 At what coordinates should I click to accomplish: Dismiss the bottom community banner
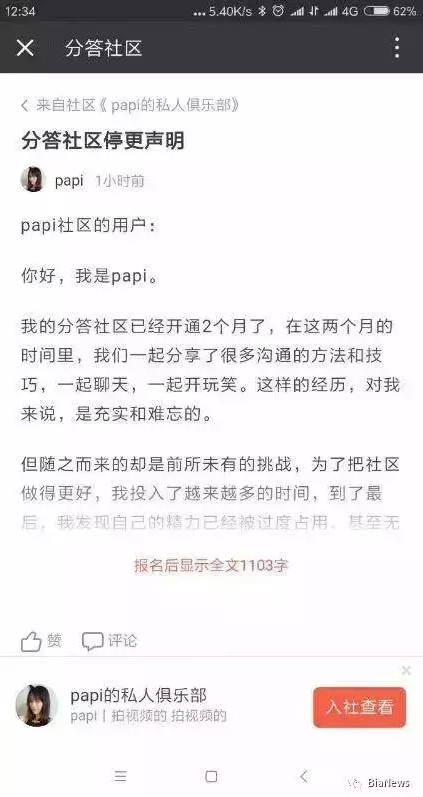coord(406,670)
